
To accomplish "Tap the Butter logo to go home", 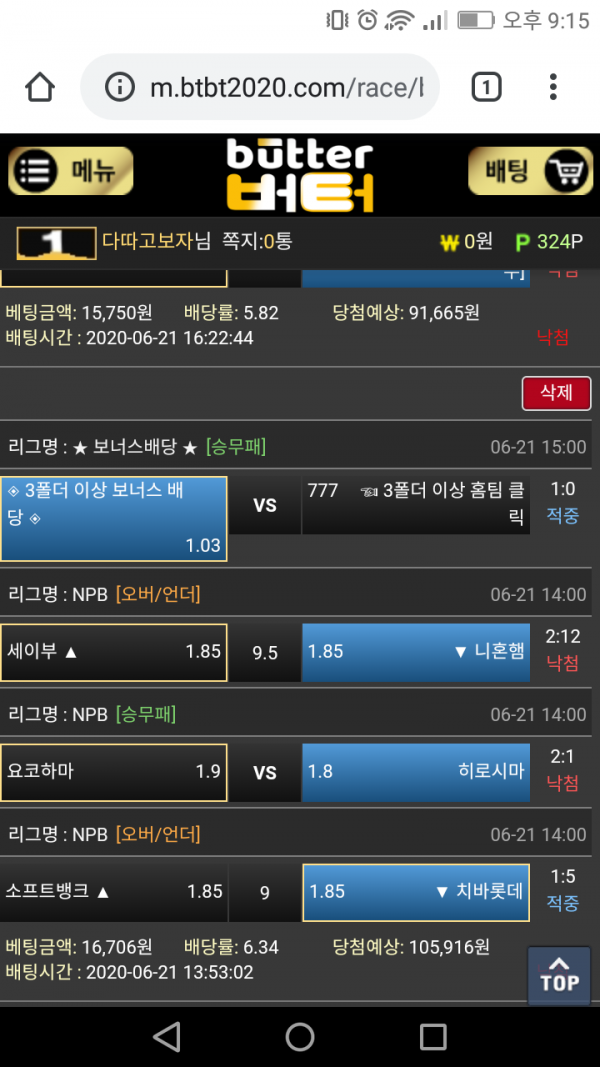I will (x=299, y=175).
